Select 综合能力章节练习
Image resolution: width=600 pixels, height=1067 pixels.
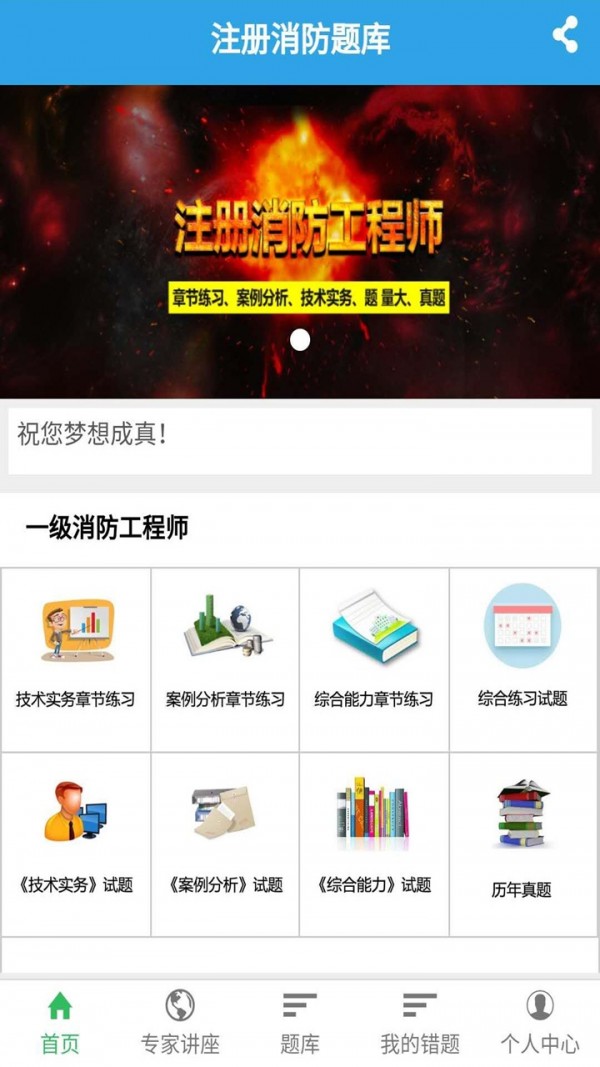[x=374, y=658]
